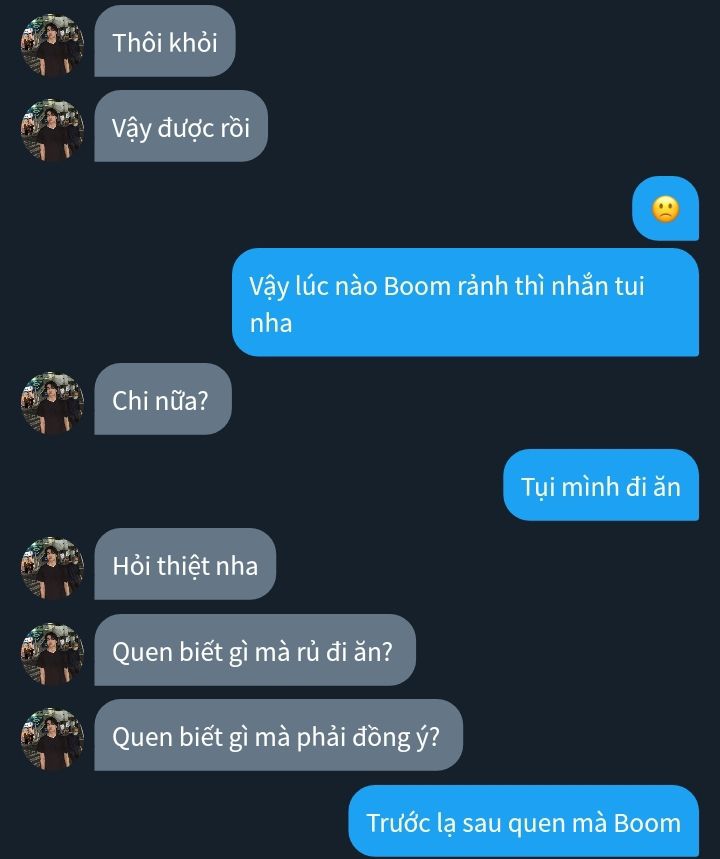Tap avatar next to 'Hỏi thiệt nha'

tap(52, 569)
